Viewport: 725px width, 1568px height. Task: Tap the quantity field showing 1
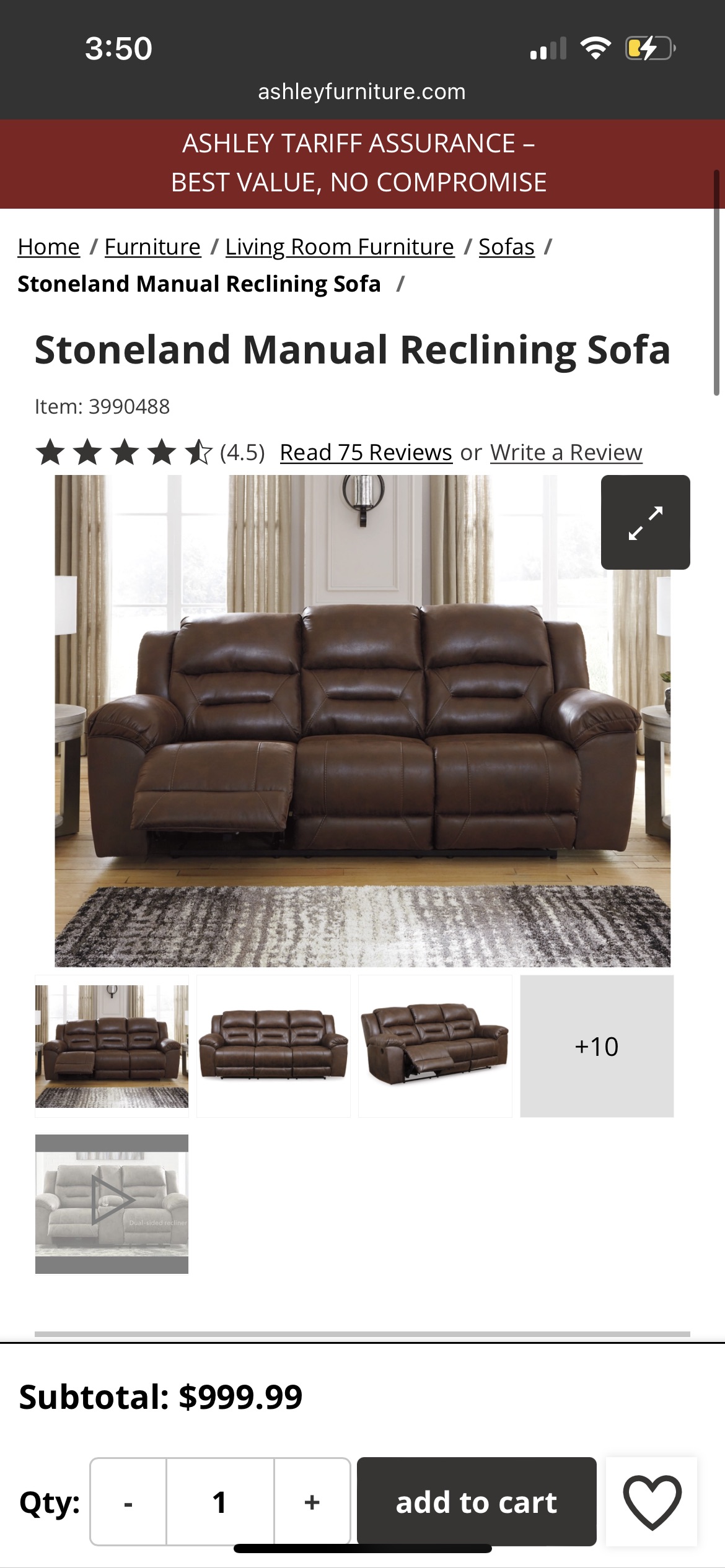[220, 1502]
